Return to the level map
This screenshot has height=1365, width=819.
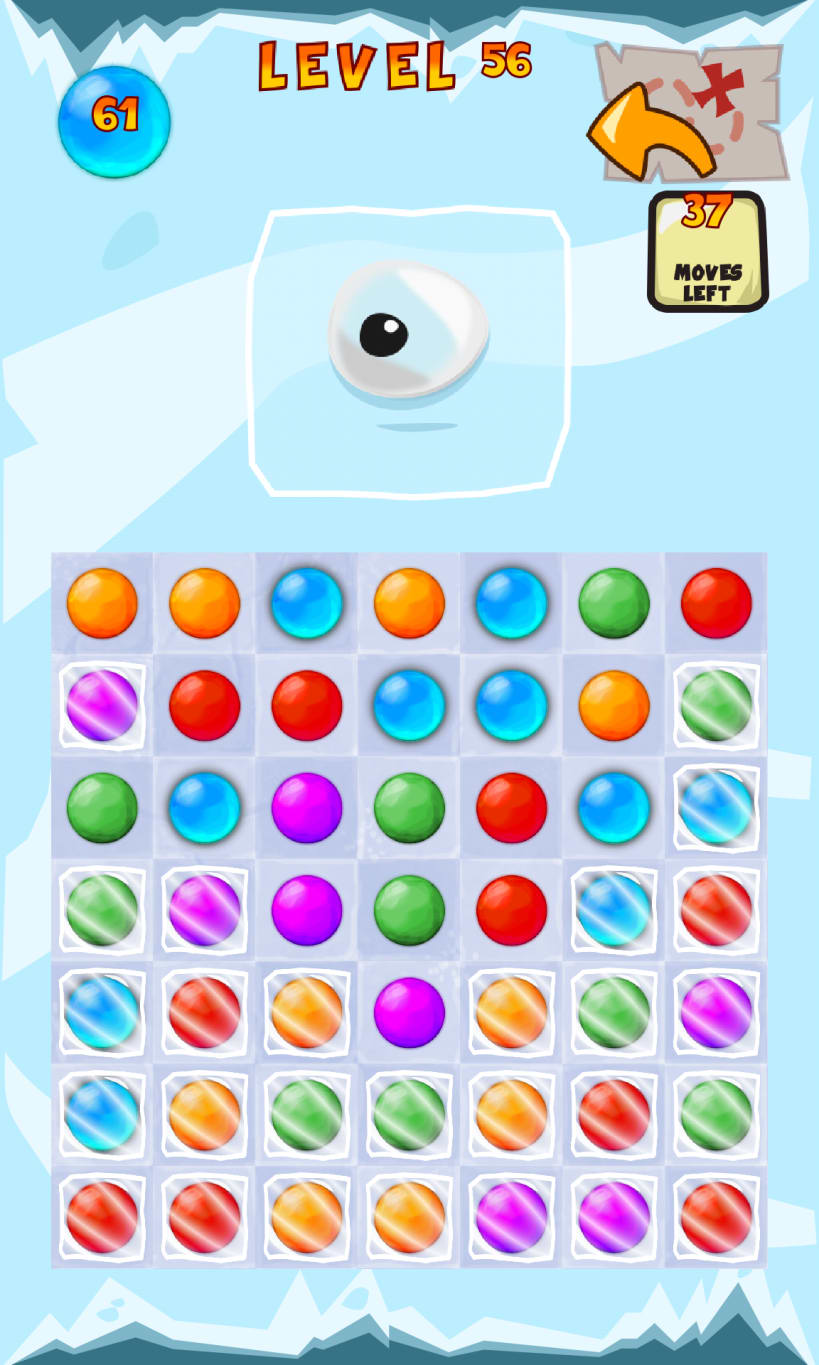coord(688,112)
